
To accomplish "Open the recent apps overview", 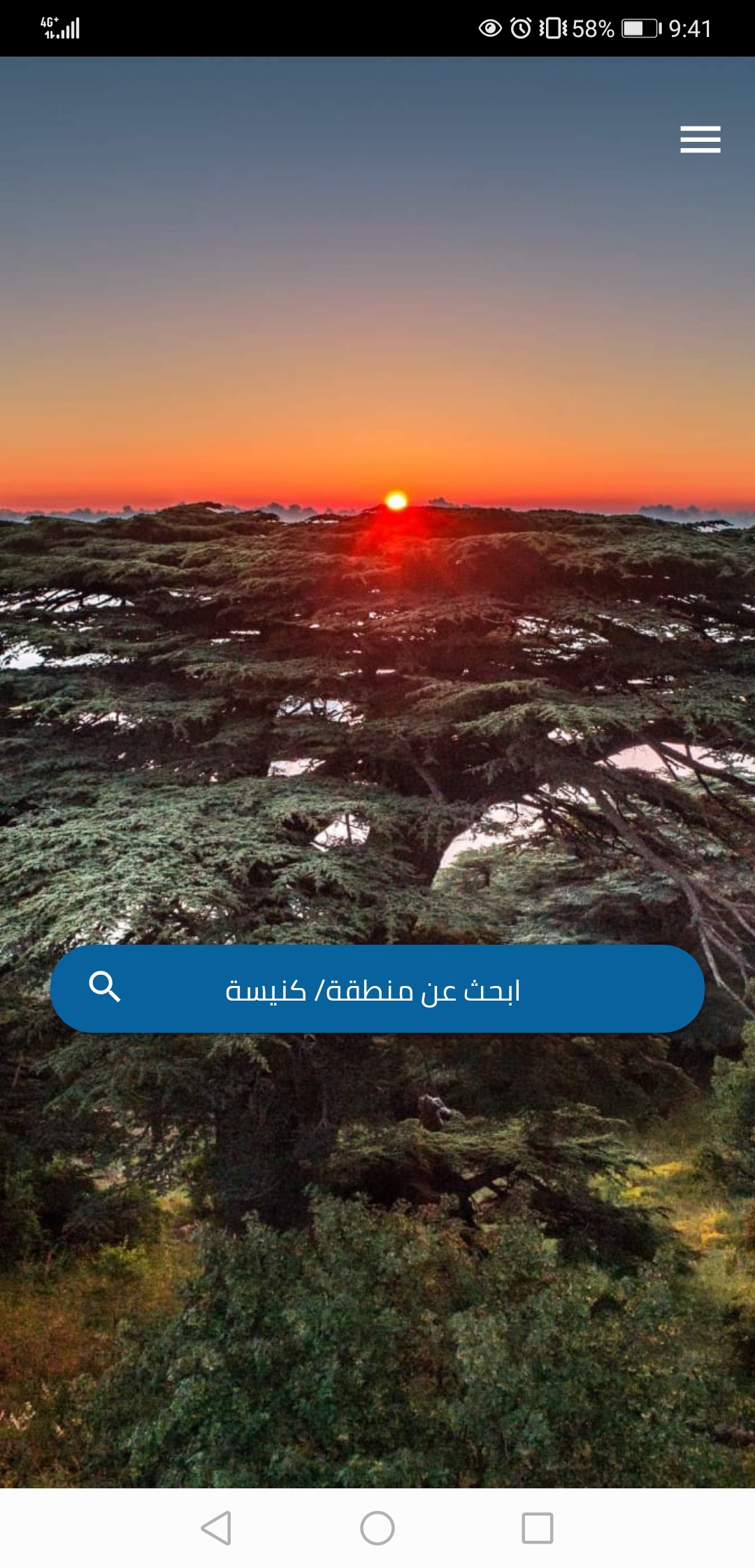I will pyautogui.click(x=538, y=1527).
